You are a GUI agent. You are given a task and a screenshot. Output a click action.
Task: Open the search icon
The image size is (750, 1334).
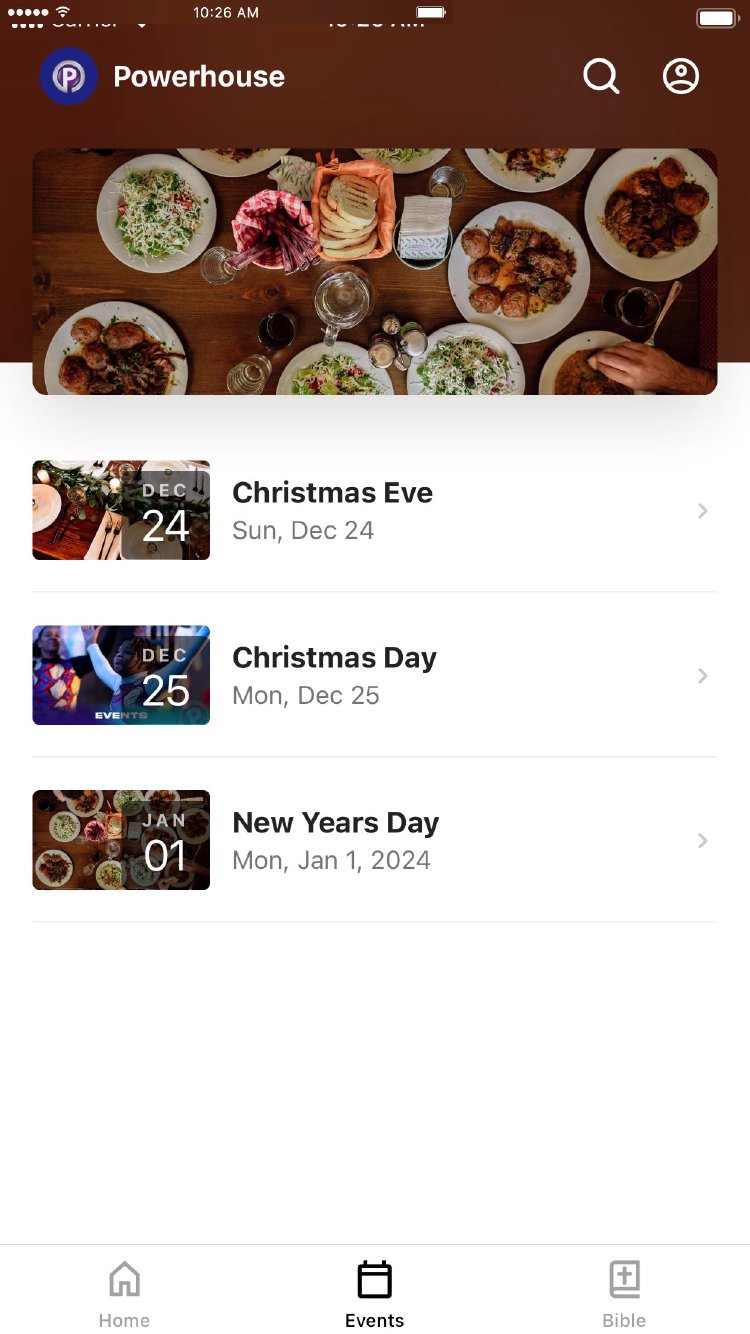point(601,76)
